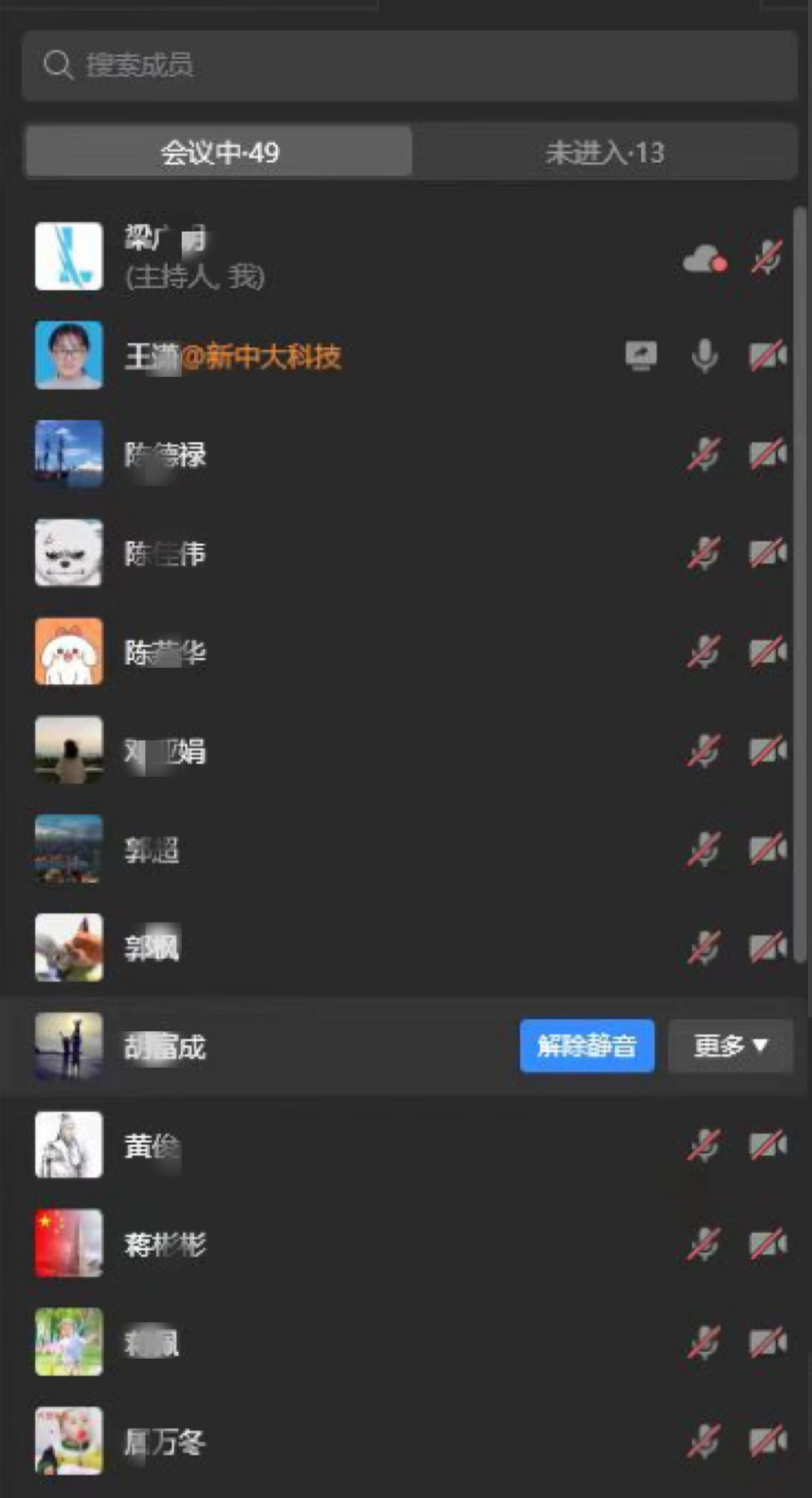Tap the host's muted microphone icon
This screenshot has height=1498, width=812.
coord(767,258)
